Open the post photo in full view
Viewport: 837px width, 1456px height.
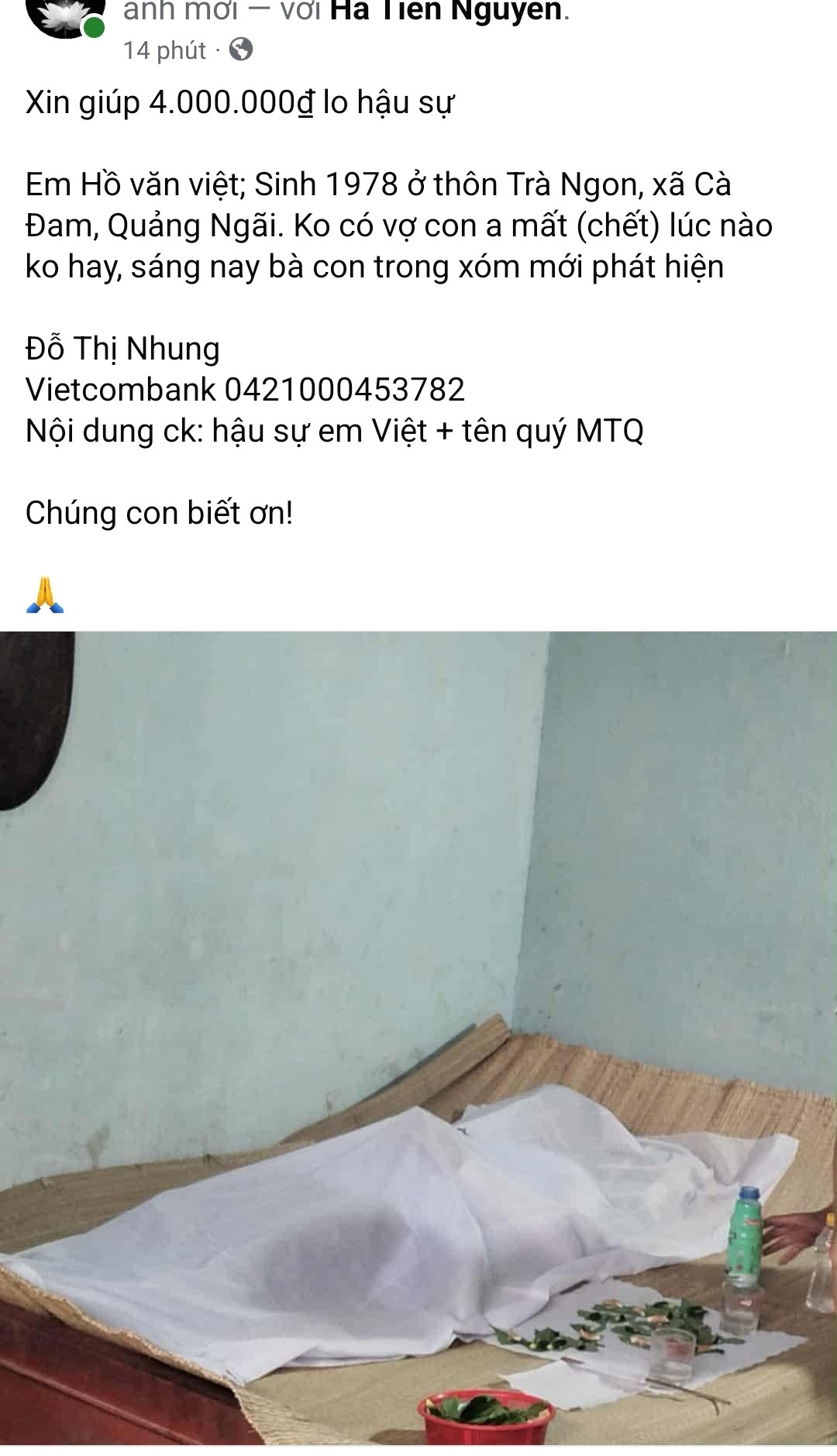418,1037
